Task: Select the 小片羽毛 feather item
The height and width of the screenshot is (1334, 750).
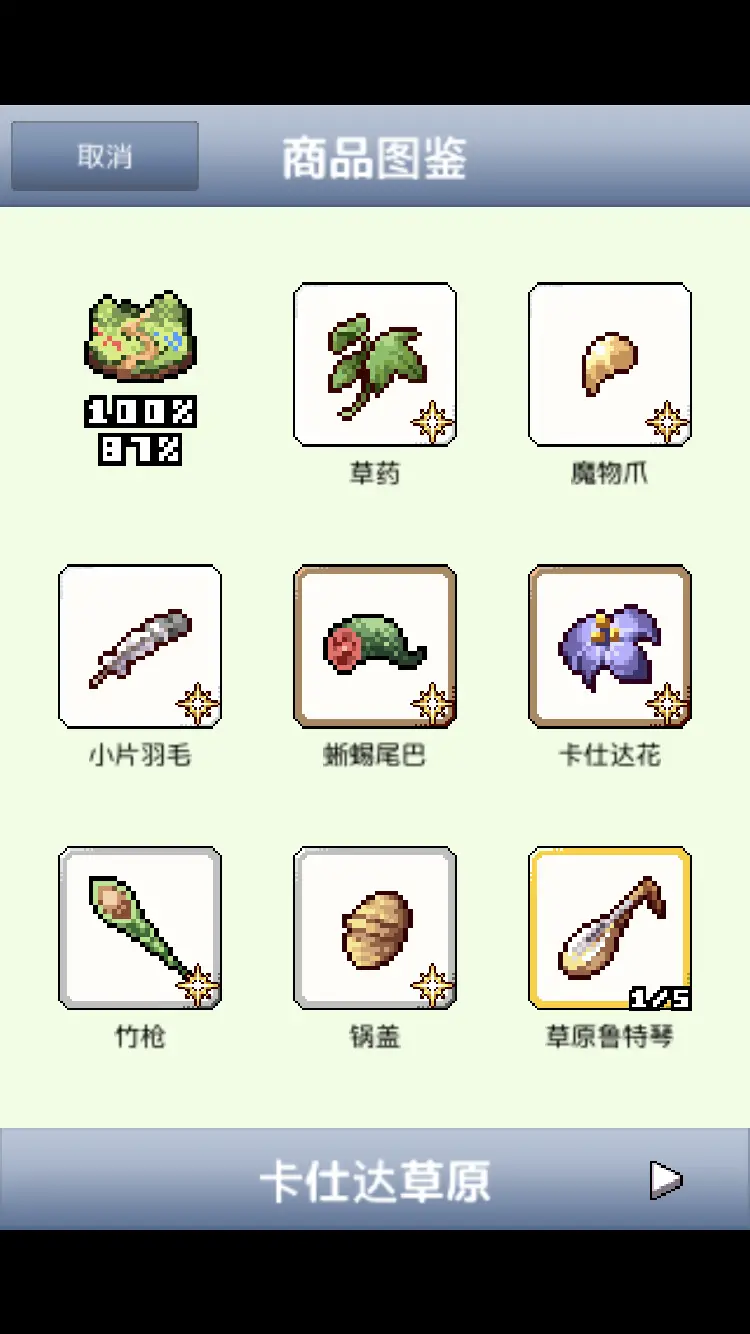Action: [139, 645]
